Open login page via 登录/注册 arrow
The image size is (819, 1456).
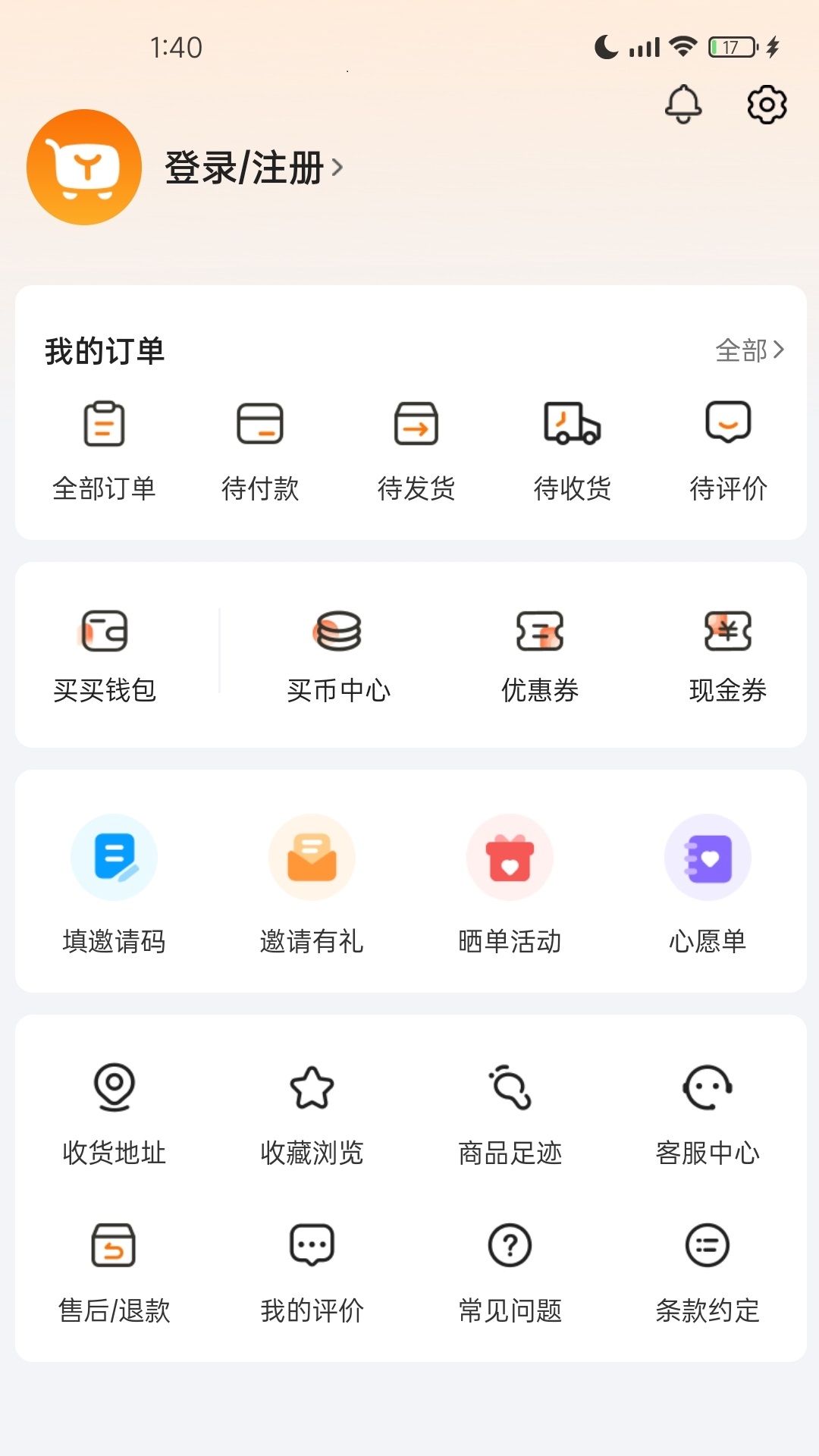tap(253, 168)
